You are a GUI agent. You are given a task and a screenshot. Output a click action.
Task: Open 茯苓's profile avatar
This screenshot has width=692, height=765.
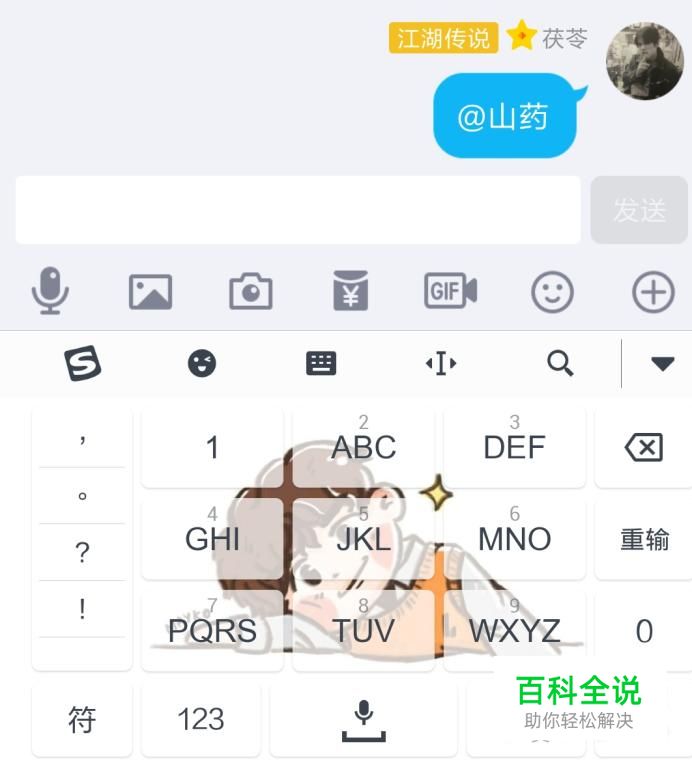pyautogui.click(x=645, y=60)
